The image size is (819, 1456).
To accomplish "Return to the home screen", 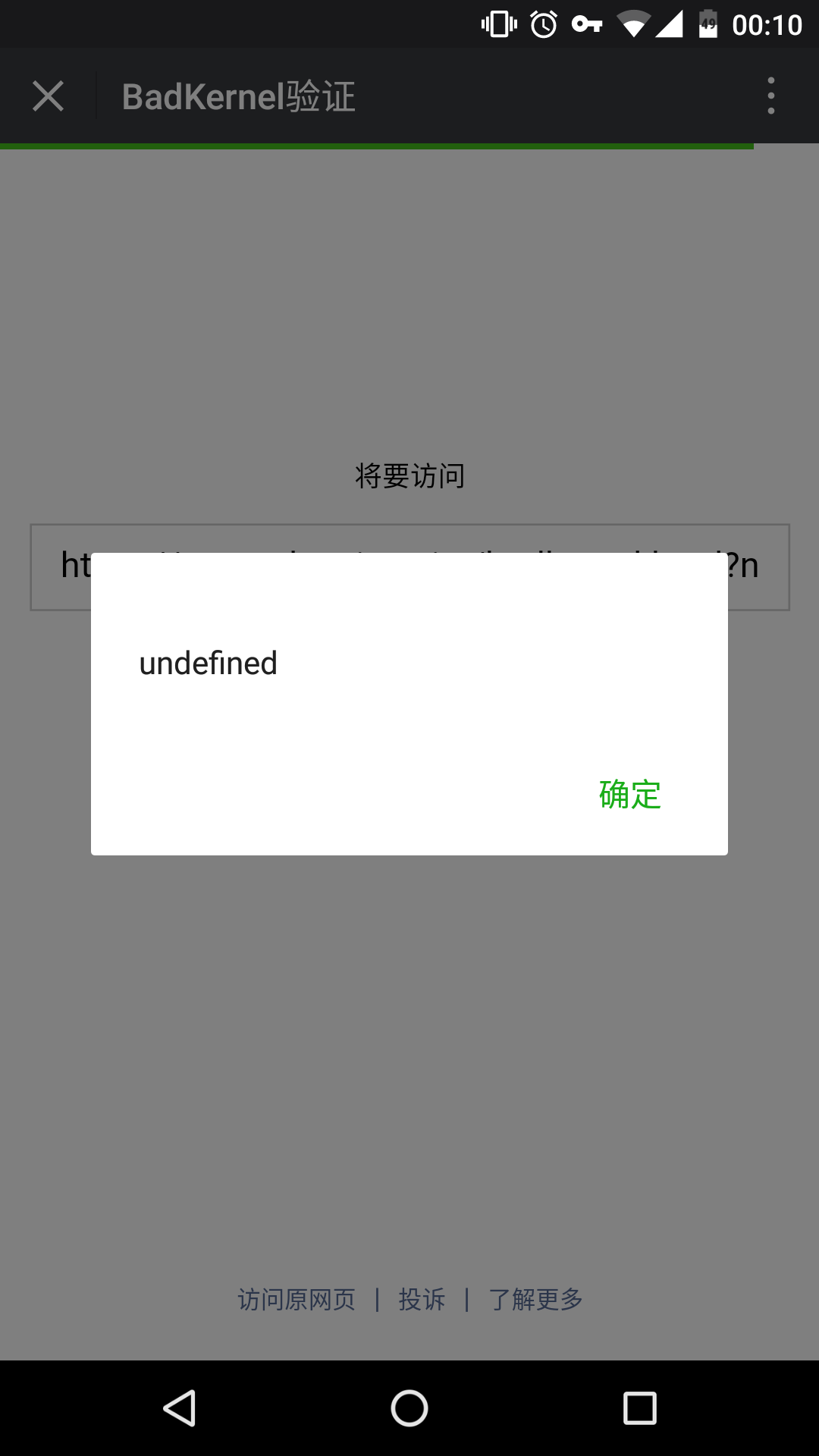I will [409, 1408].
